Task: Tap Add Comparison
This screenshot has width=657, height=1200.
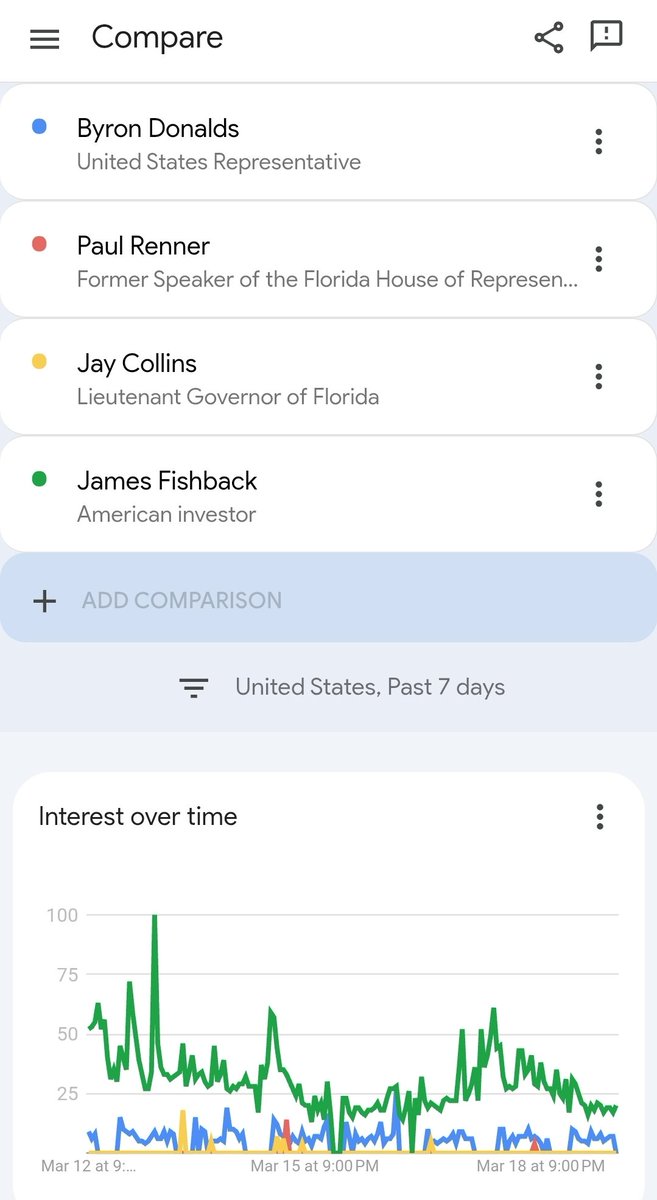Action: click(x=328, y=599)
